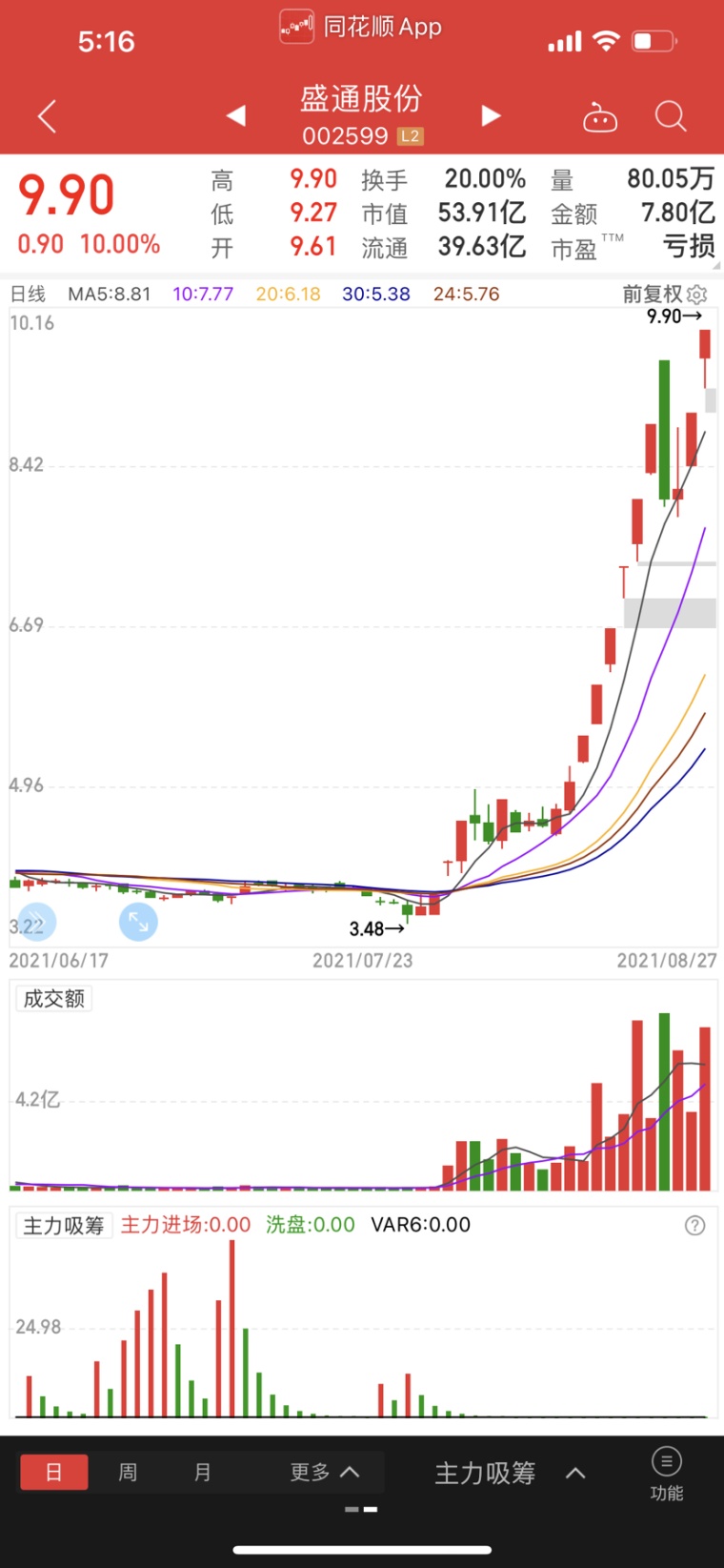Select the 日 daily period button
The width and height of the screenshot is (724, 1568).
[x=53, y=1472]
